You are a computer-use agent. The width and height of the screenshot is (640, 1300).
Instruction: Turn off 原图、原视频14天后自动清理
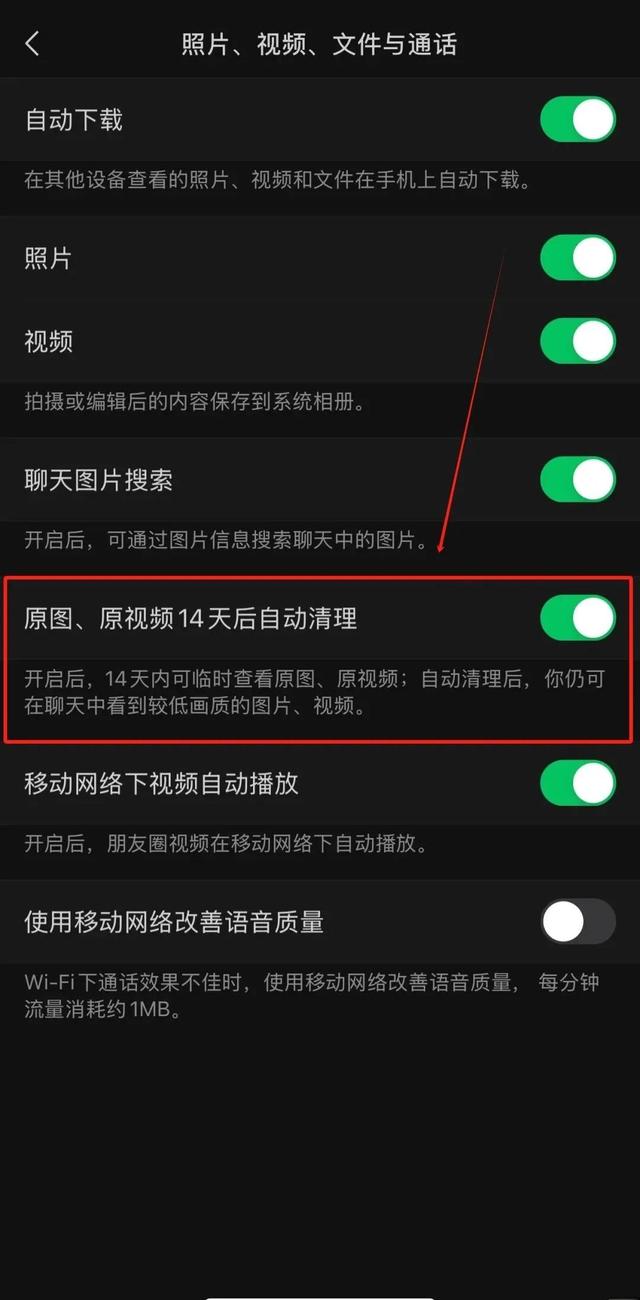click(x=577, y=618)
